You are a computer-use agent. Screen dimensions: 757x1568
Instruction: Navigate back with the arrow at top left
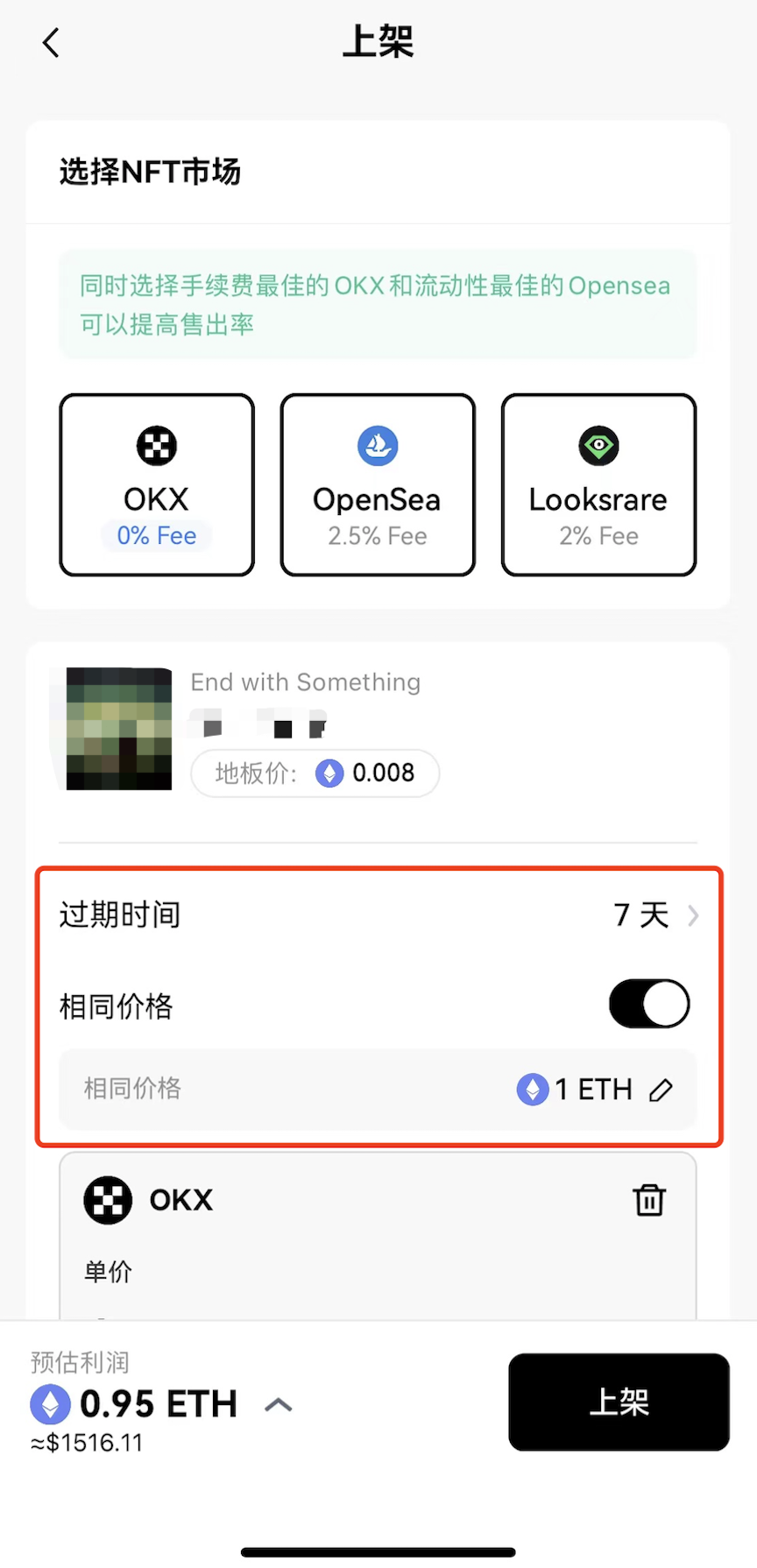(50, 42)
